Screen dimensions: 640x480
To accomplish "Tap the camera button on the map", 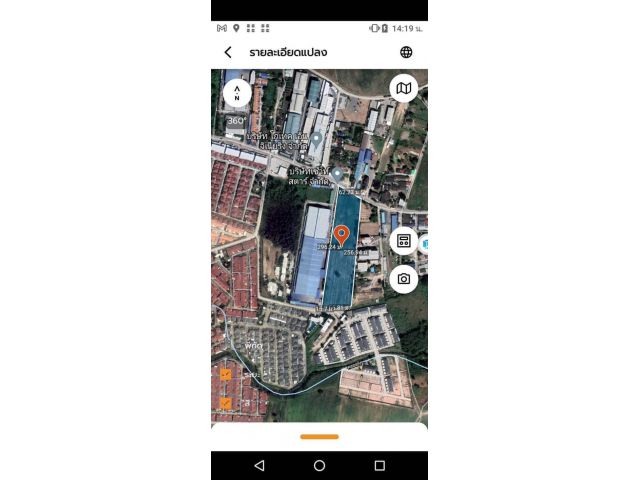I will [x=403, y=279].
